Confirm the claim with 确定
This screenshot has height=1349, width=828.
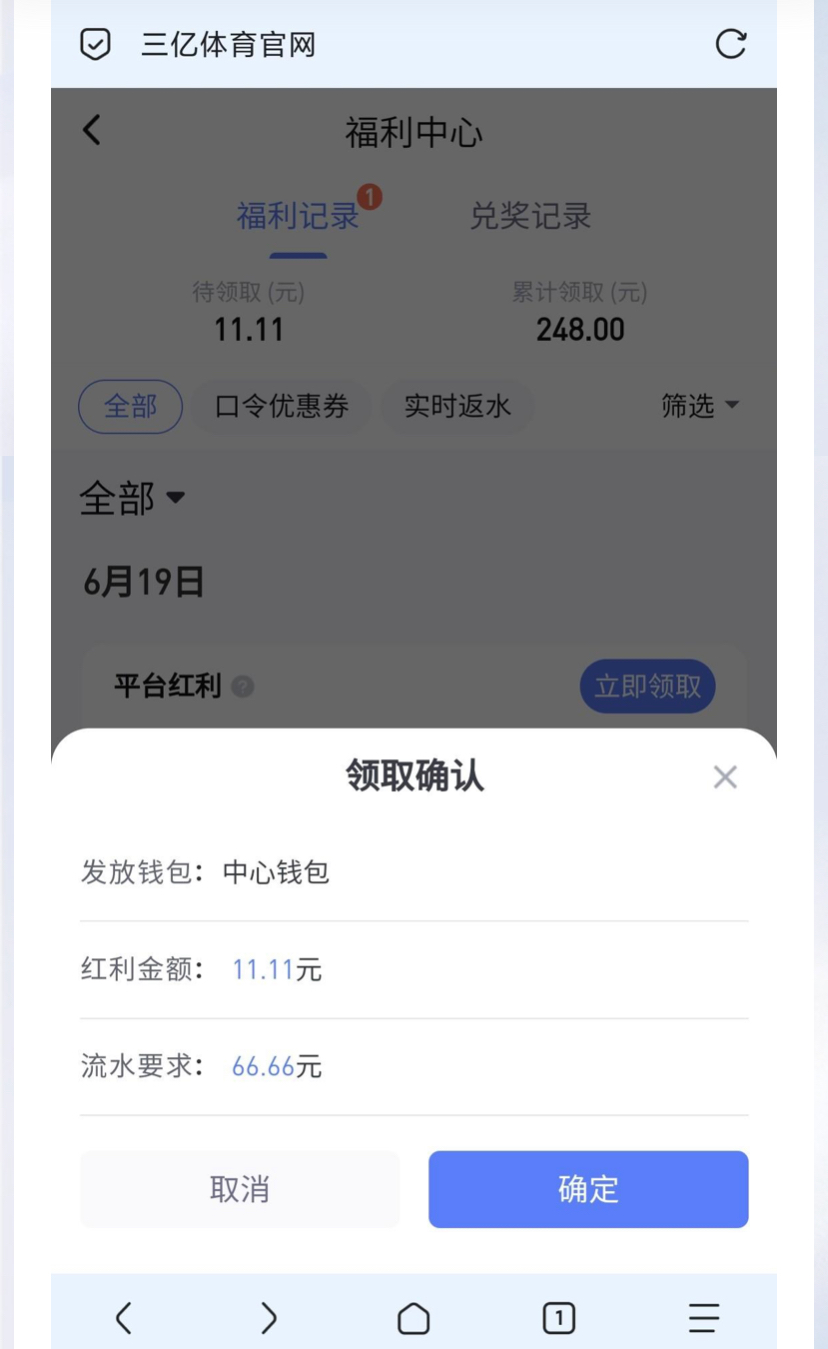pos(588,1189)
